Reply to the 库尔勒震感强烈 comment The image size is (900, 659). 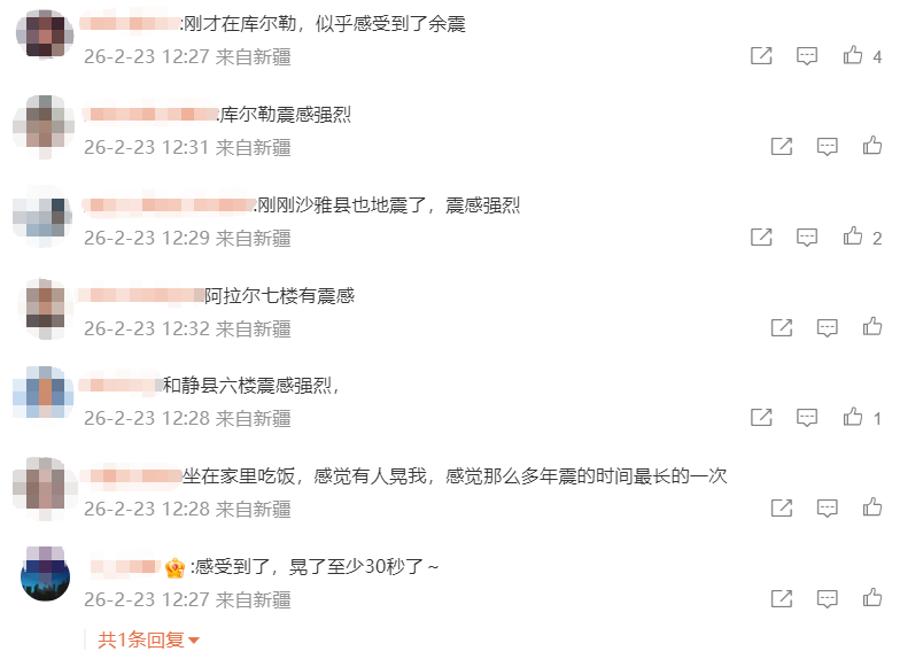point(827,147)
